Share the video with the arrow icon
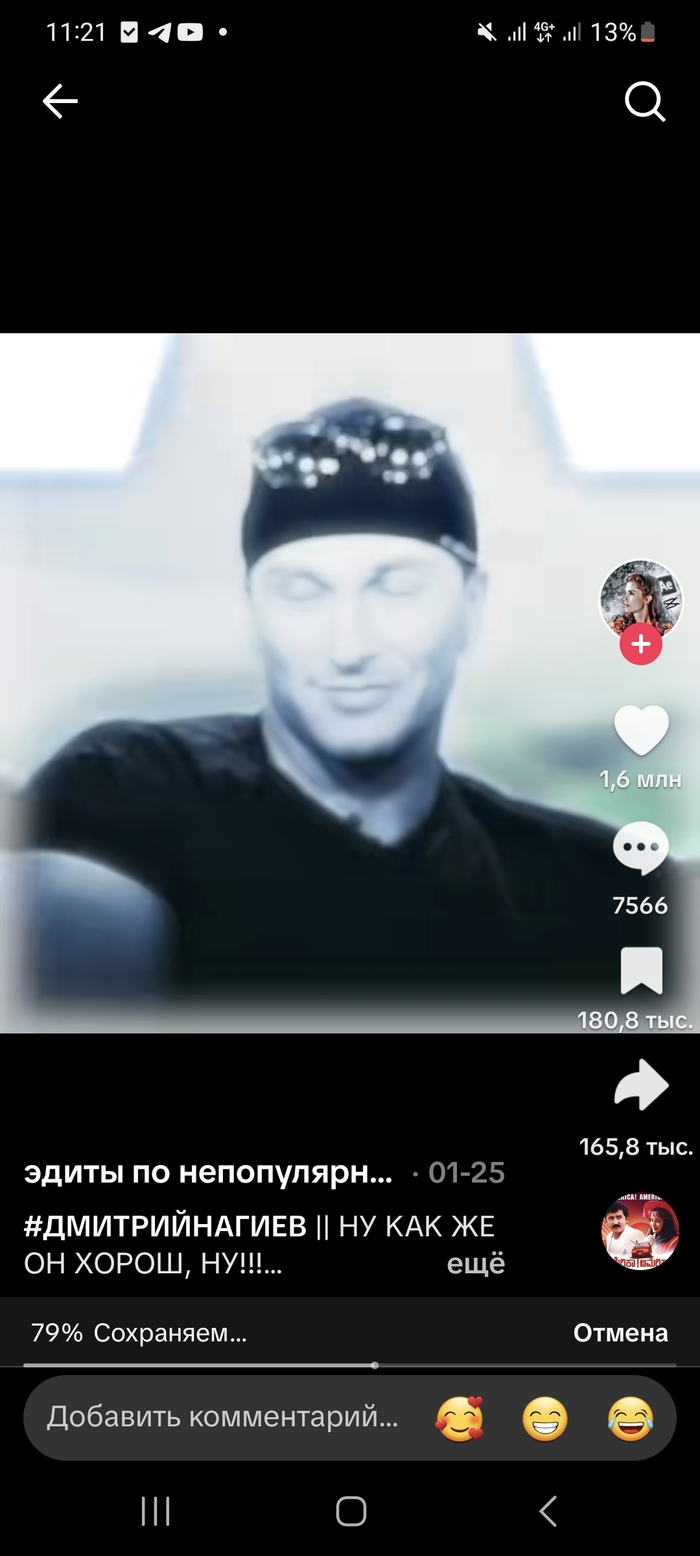 click(640, 1087)
